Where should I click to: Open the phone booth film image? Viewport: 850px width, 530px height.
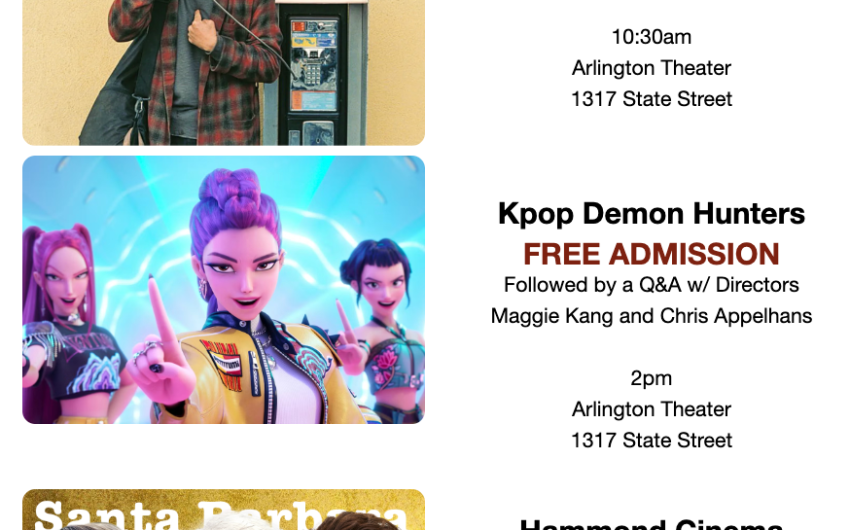pos(223,70)
